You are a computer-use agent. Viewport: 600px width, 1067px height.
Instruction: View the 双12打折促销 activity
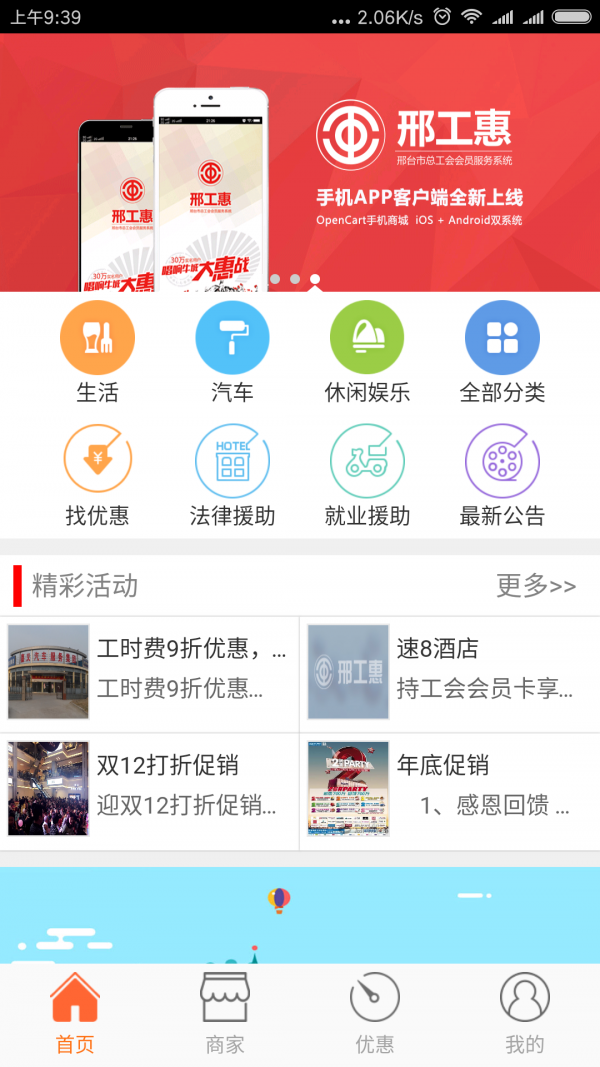click(x=150, y=790)
